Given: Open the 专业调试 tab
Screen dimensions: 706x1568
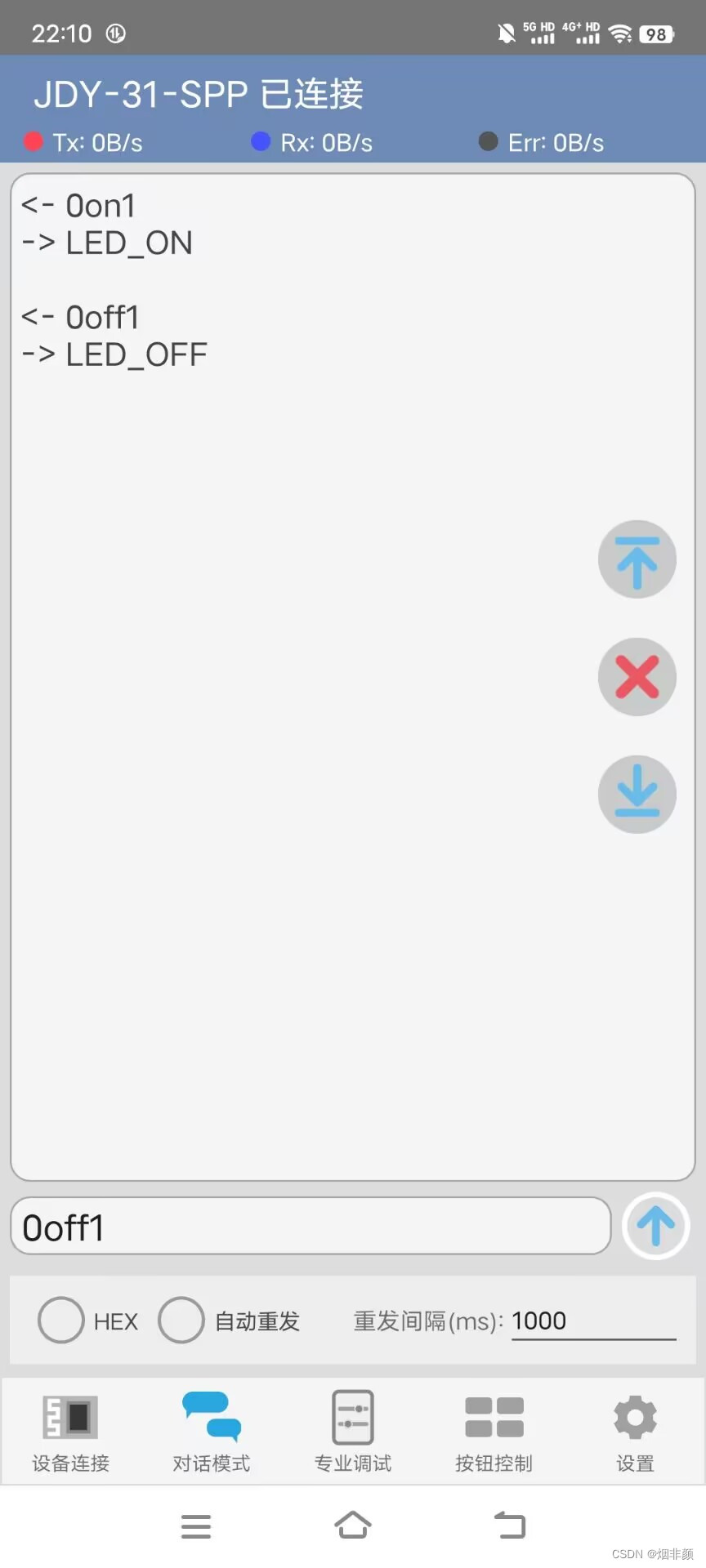Looking at the screenshot, I should point(353,1432).
